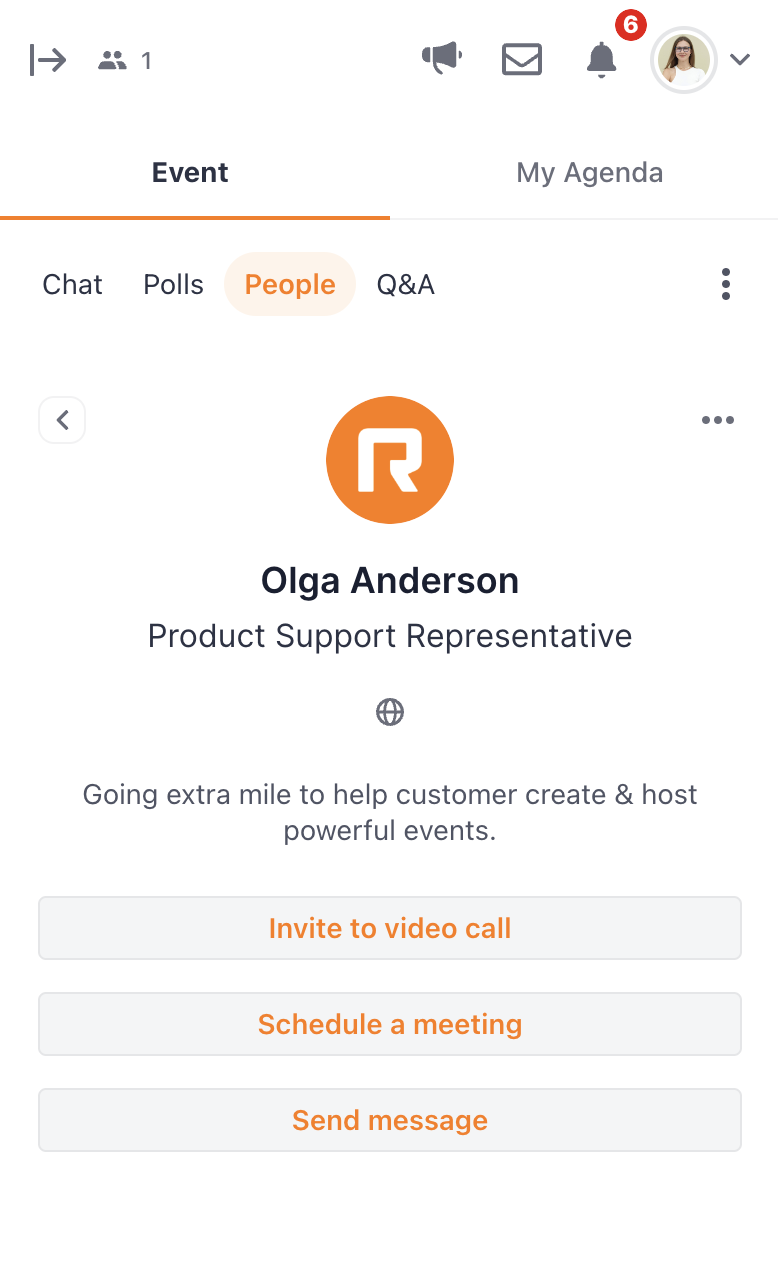Open the announcements megaphone
The image size is (778, 1262).
click(x=441, y=59)
